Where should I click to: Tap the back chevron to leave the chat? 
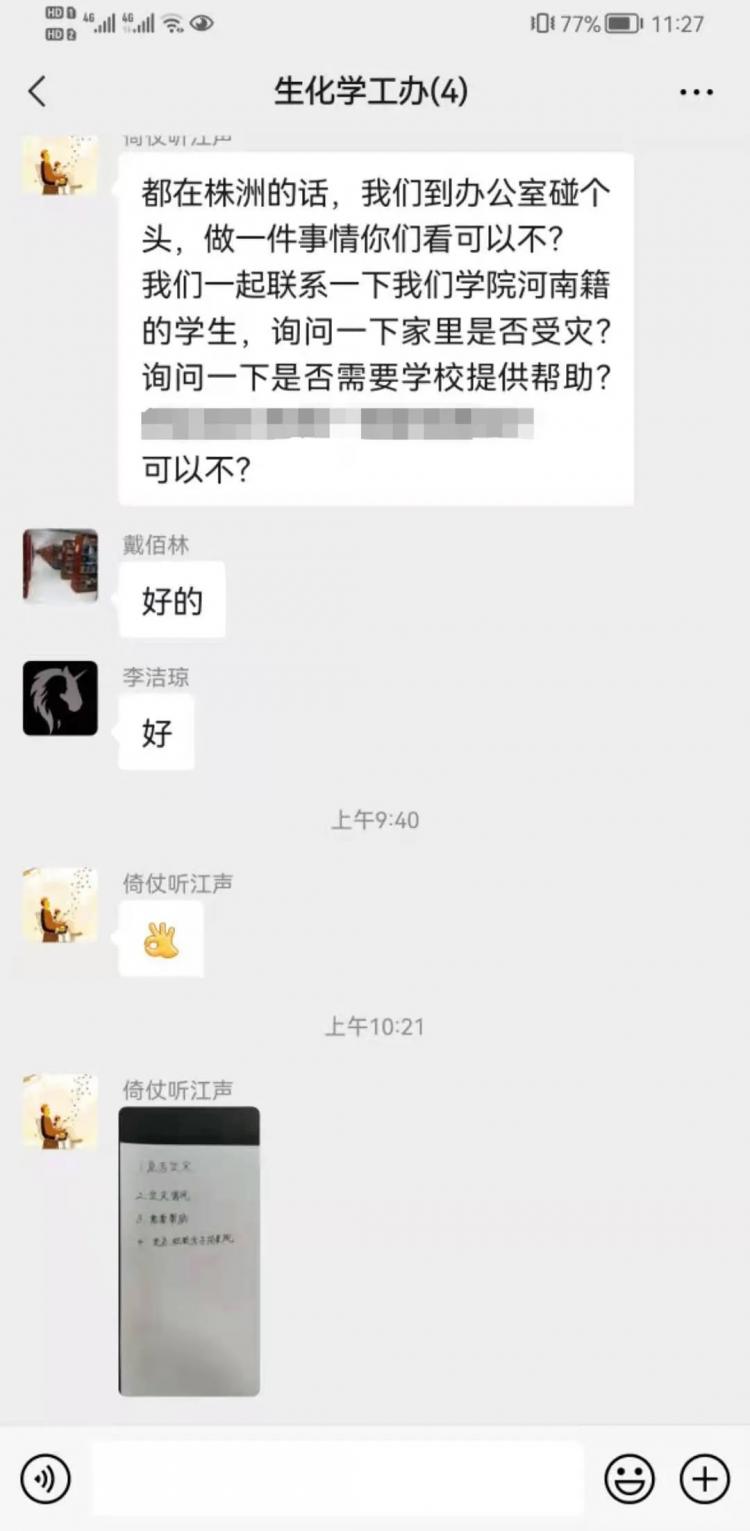[37, 90]
